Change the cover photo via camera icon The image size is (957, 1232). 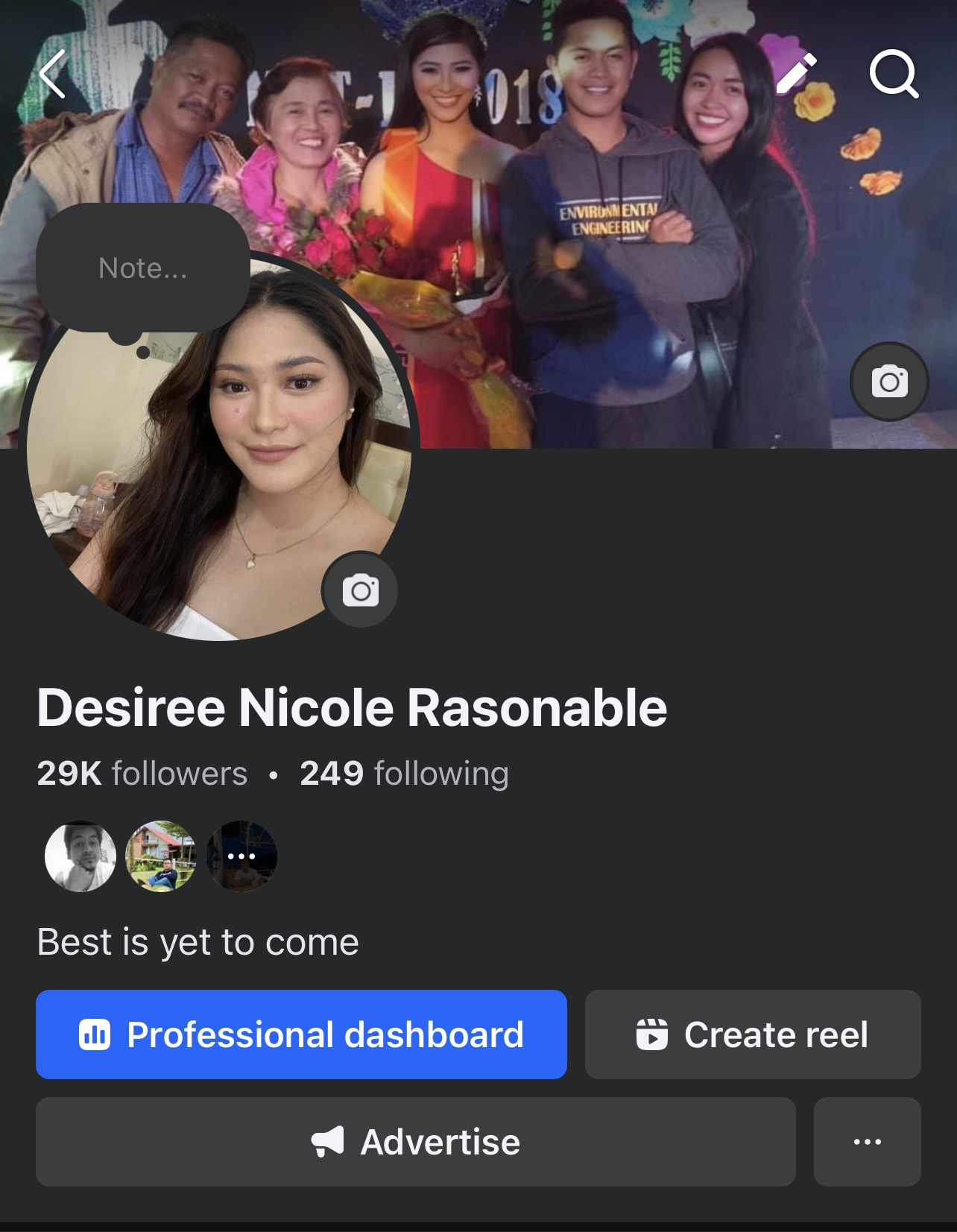coord(889,382)
